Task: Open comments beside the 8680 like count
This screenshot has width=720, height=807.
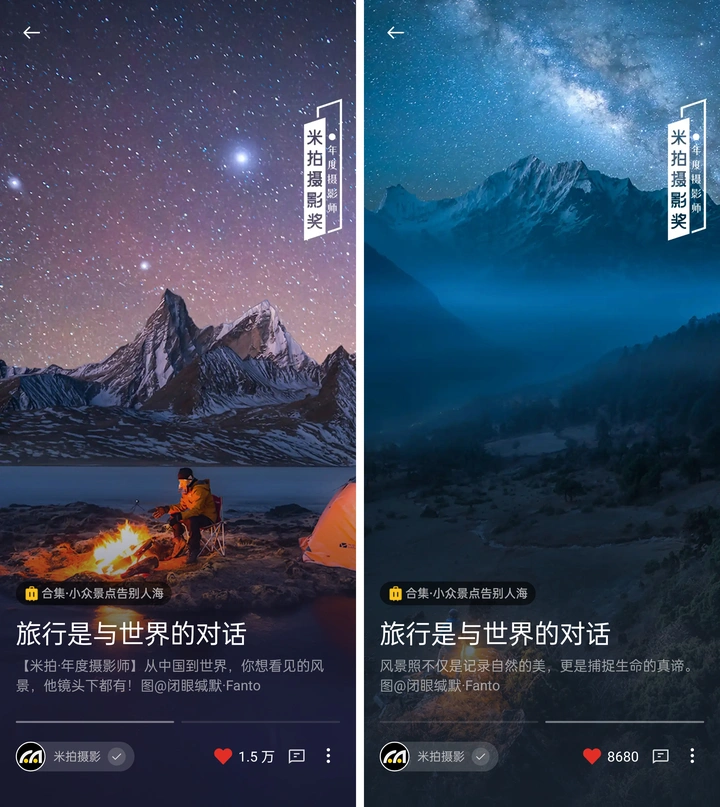Action: [660, 756]
